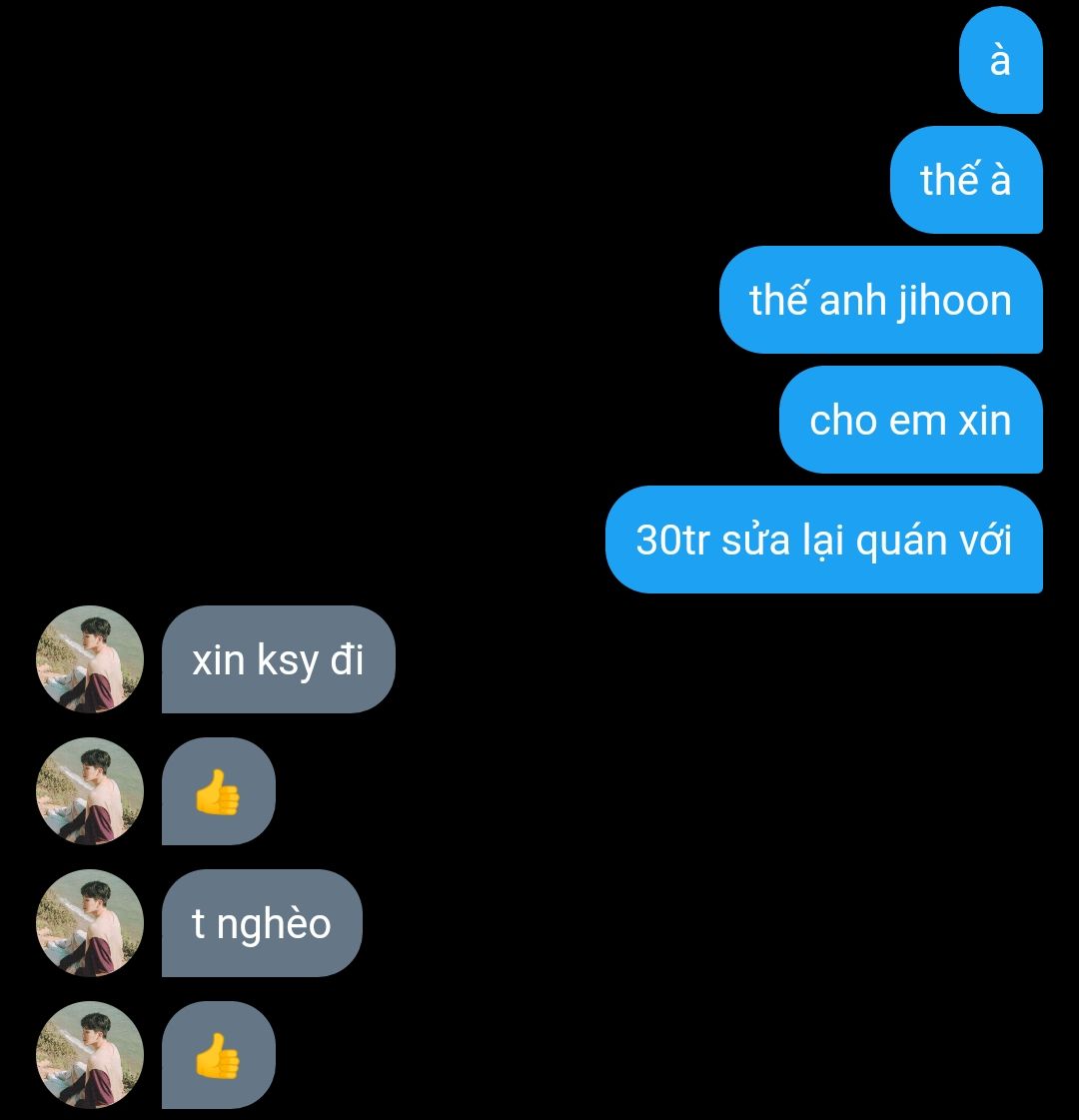Viewport: 1079px width, 1120px height.
Task: Tap the "thế anh jihoon" message bubble
Action: click(880, 300)
